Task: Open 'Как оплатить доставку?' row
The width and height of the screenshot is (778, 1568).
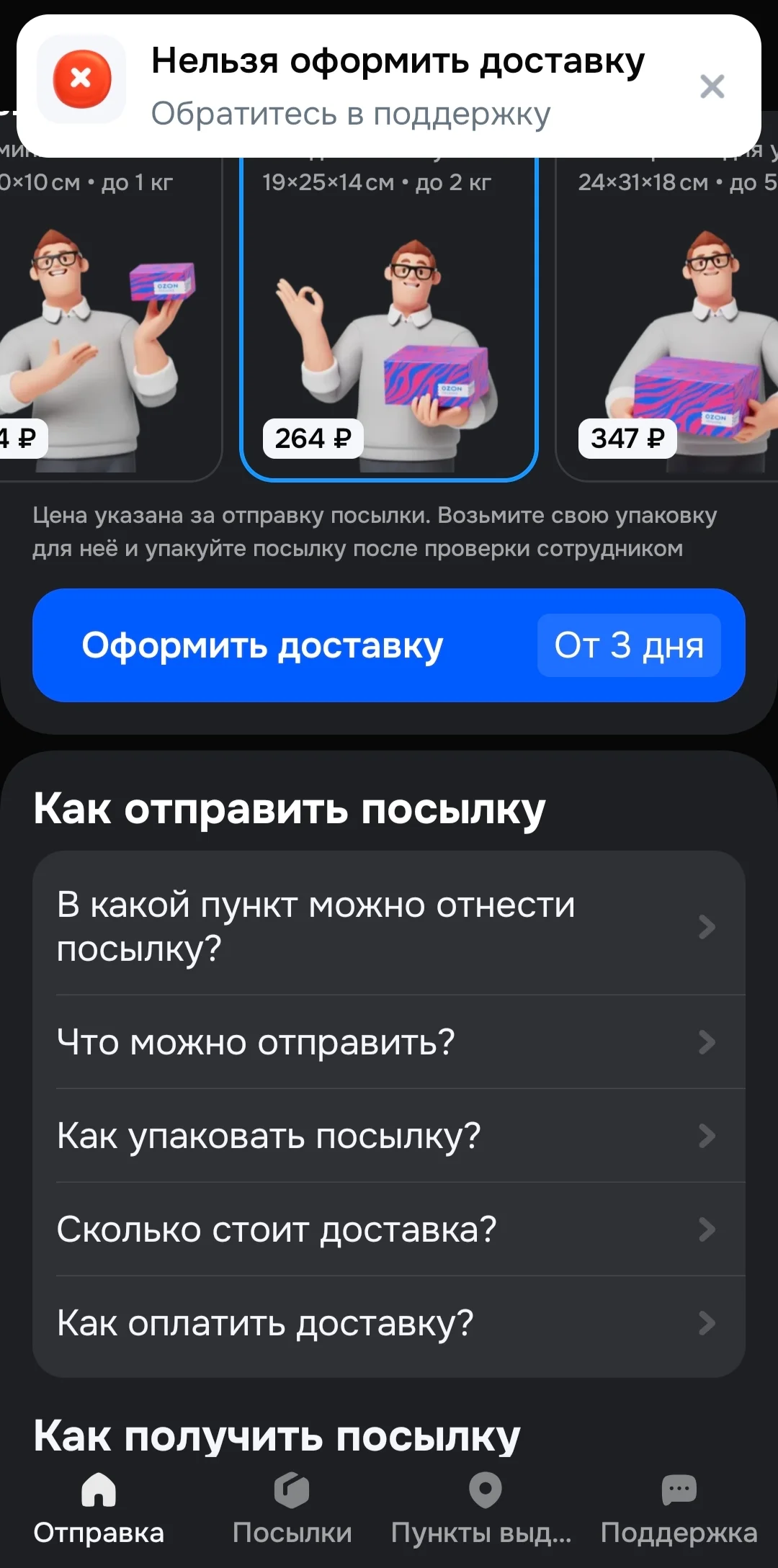Action: tap(389, 1324)
